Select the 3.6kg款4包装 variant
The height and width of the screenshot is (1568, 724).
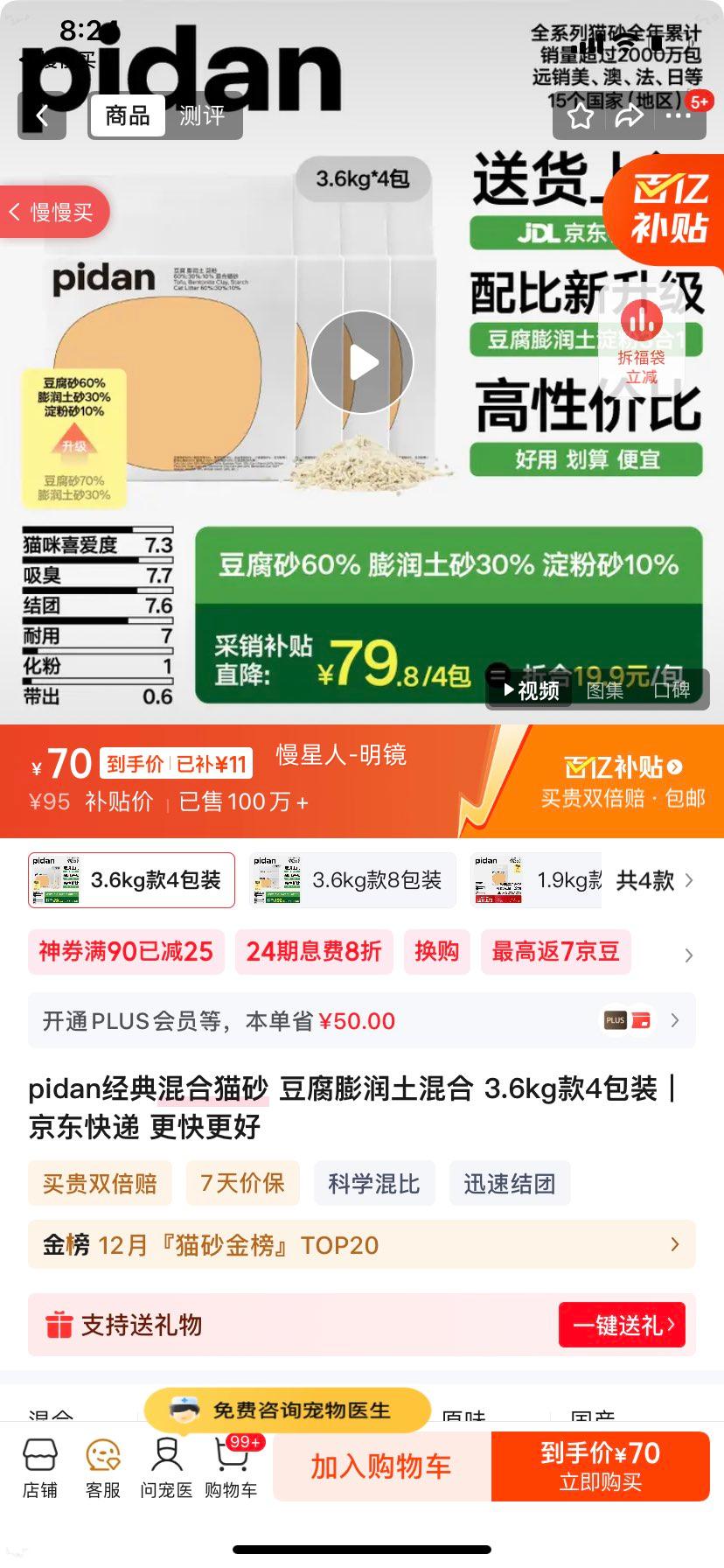coord(130,879)
